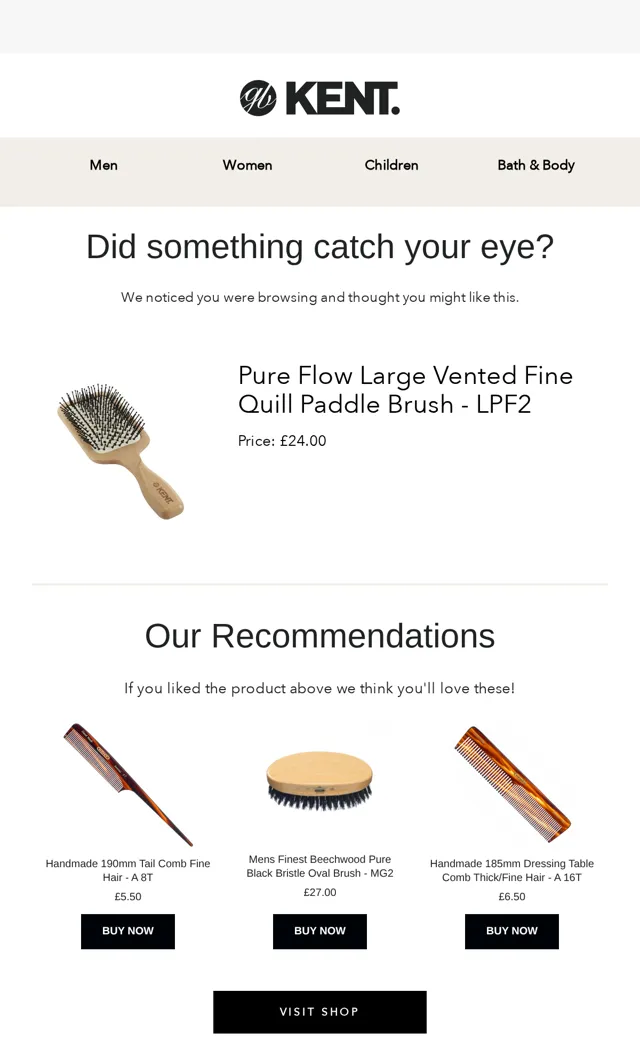View the Handmade 190mm Tail Comb image
640x1040 pixels.
point(128,784)
